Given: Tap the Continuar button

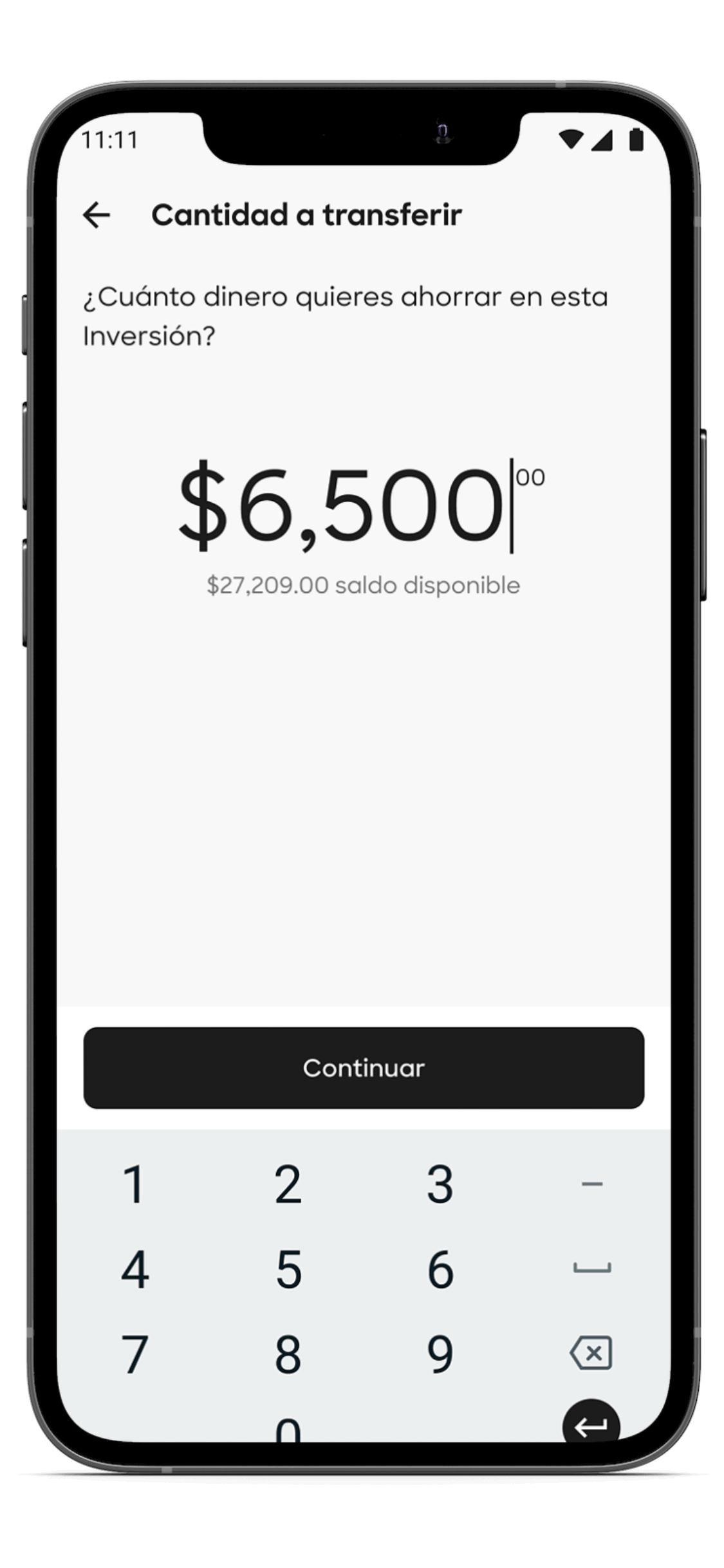Looking at the screenshot, I should click(x=364, y=1068).
